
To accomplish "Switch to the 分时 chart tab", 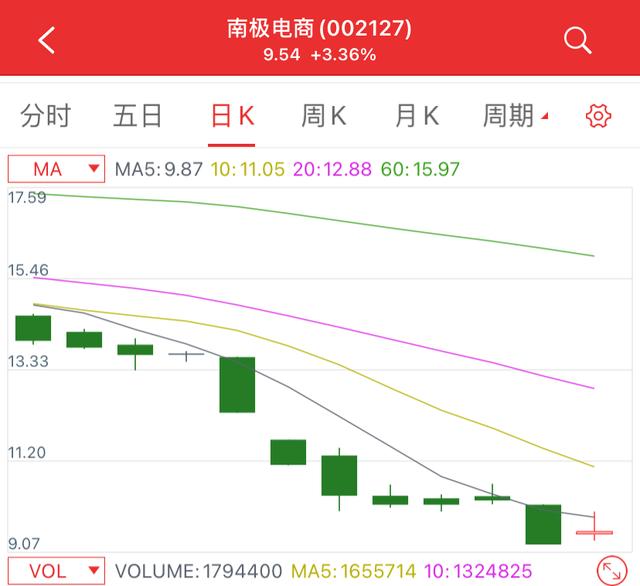I will tap(46, 116).
